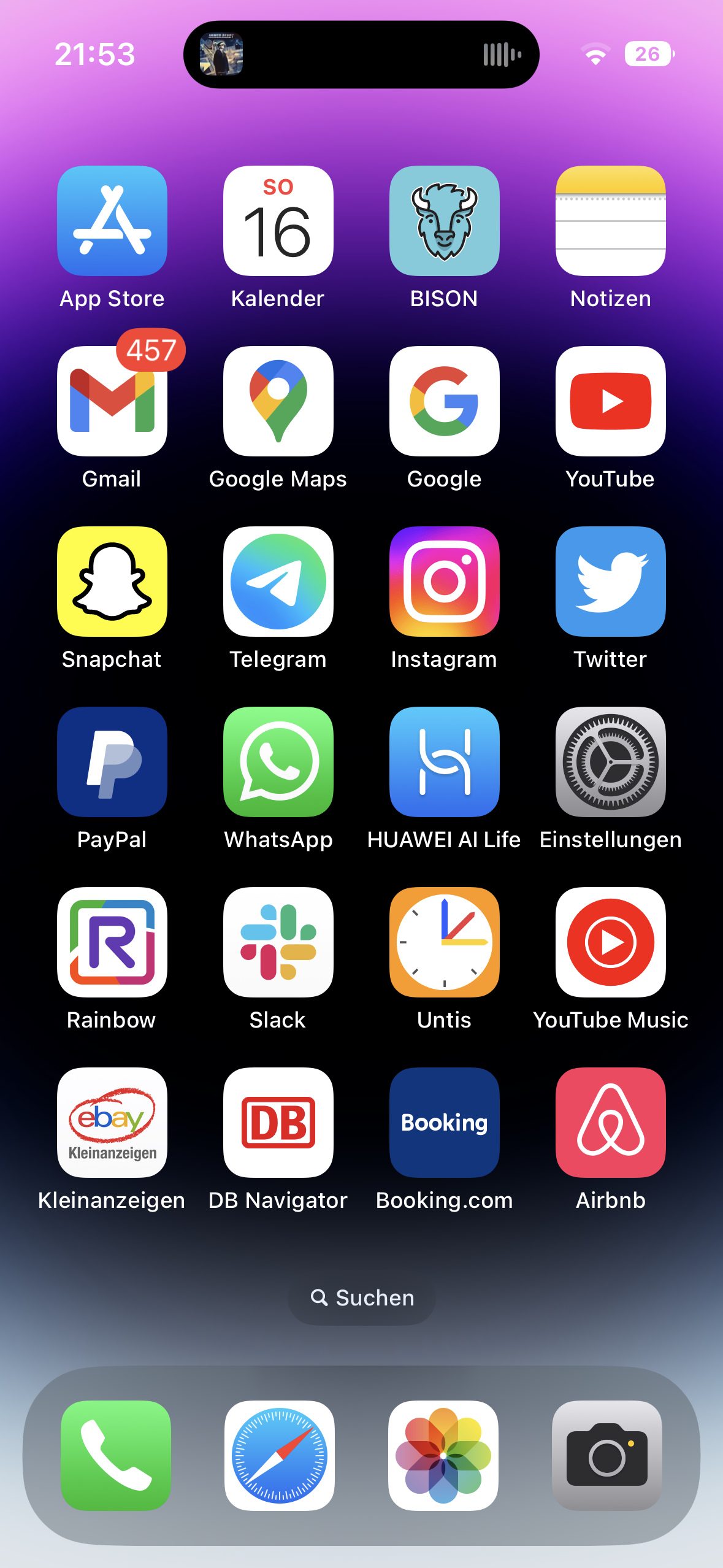Launch Google Maps
723x1568 pixels.
click(278, 401)
